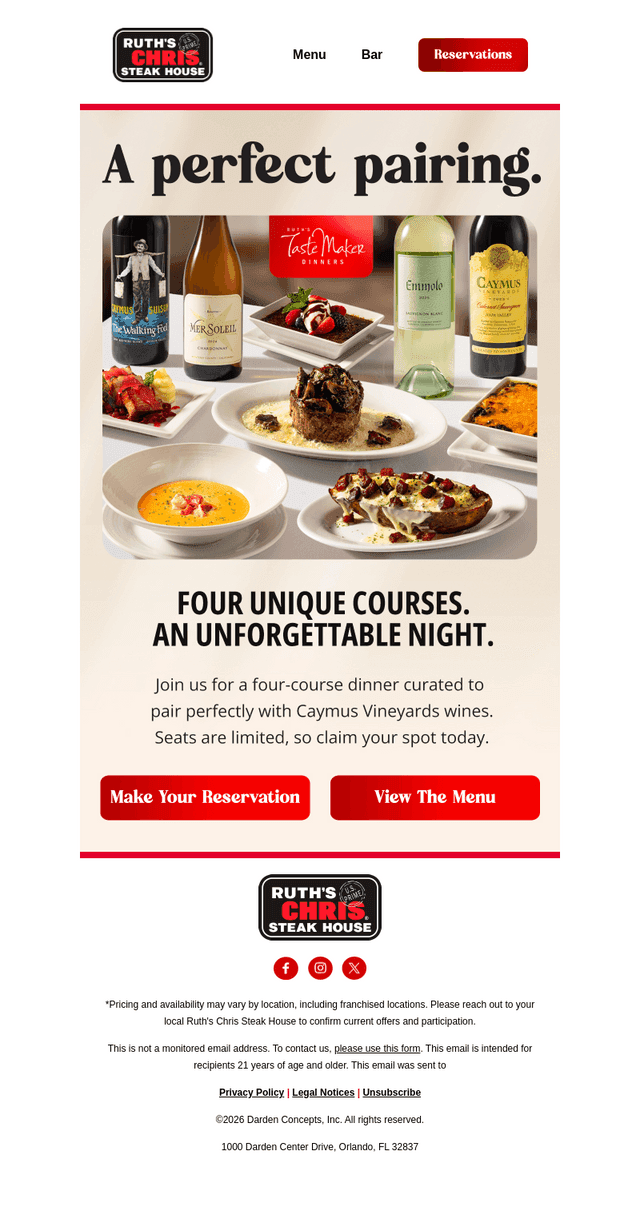Tap the Unsubscribe link
This screenshot has height=1206, width=640.
[391, 1092]
